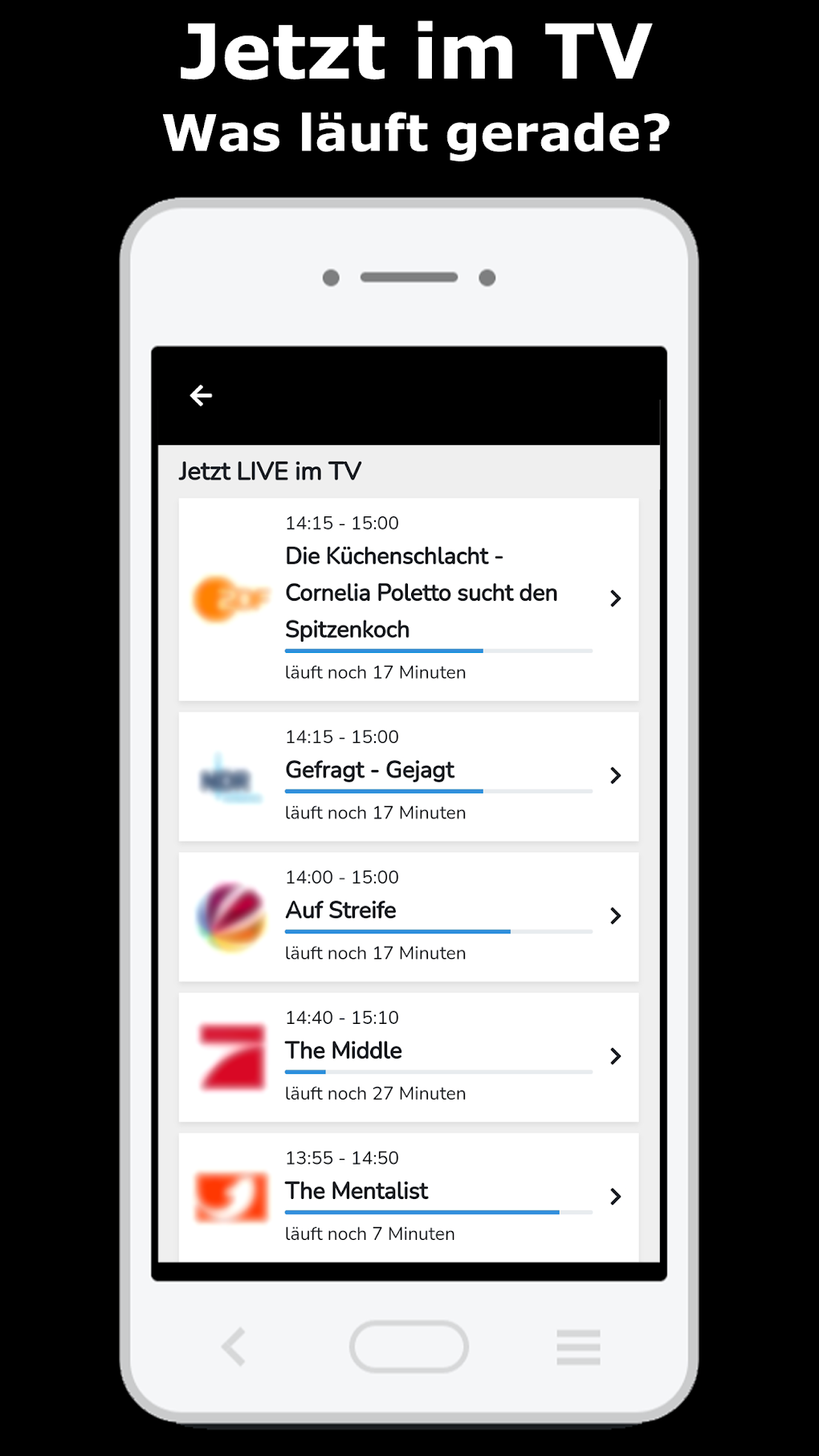The width and height of the screenshot is (819, 1456).
Task: Tap the Kabel Eins channel logo
Action: [x=229, y=1196]
